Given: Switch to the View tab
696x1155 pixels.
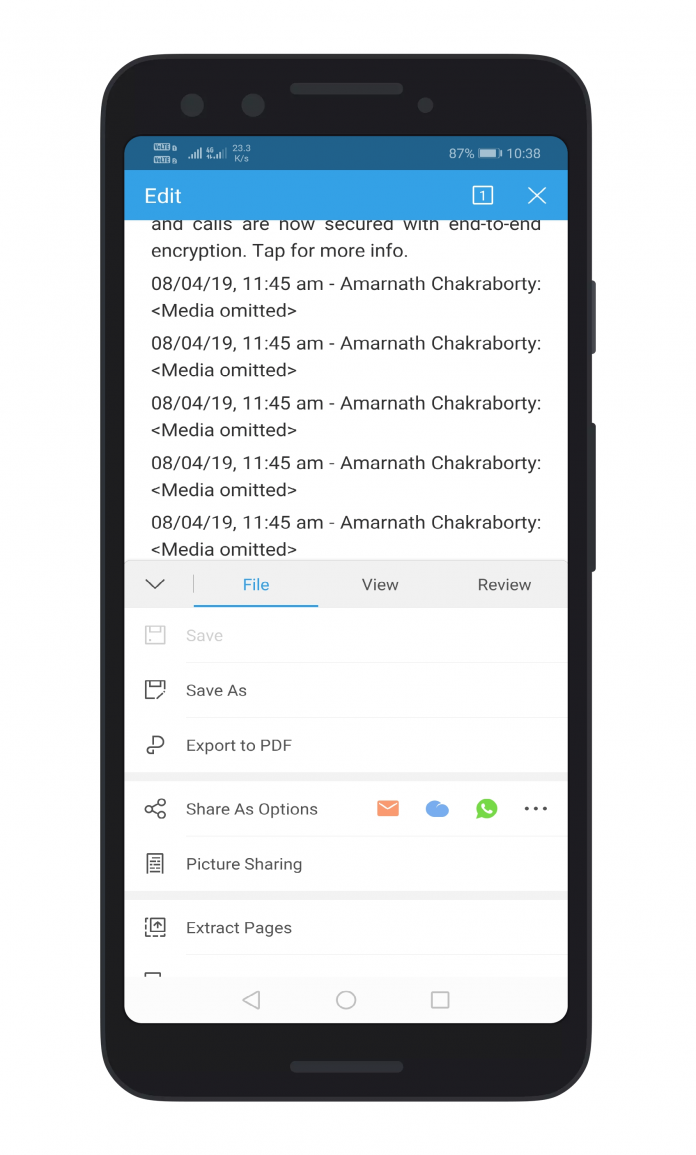Looking at the screenshot, I should (380, 585).
